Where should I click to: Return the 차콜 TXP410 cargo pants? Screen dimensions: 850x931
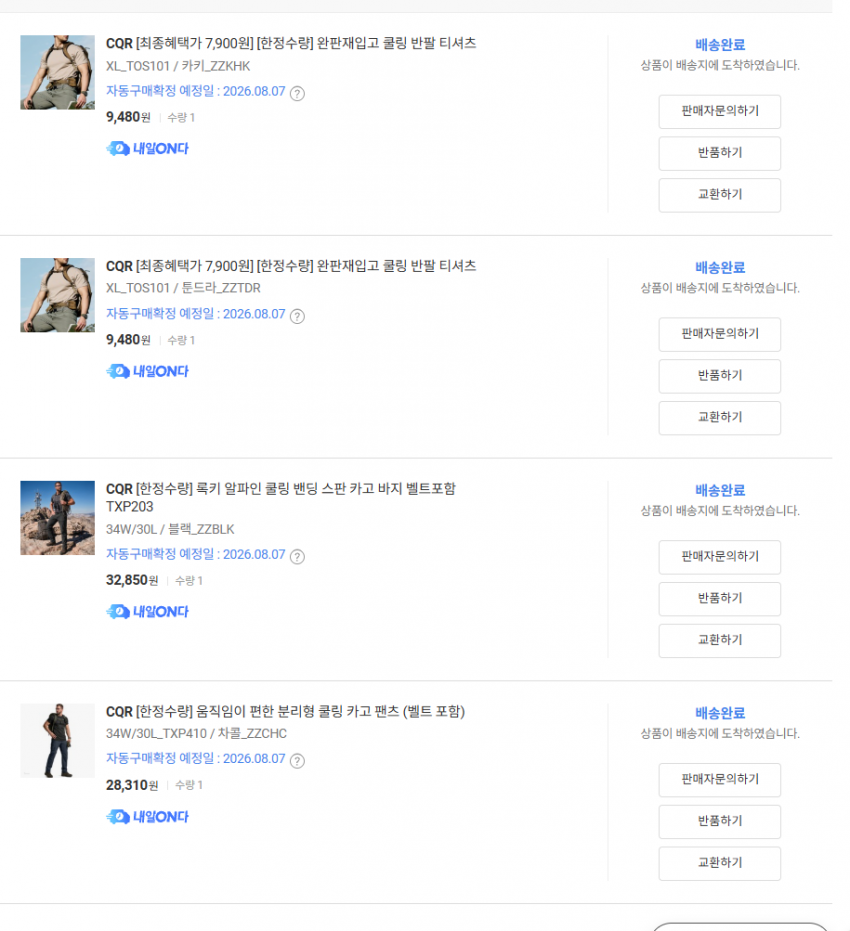(719, 821)
